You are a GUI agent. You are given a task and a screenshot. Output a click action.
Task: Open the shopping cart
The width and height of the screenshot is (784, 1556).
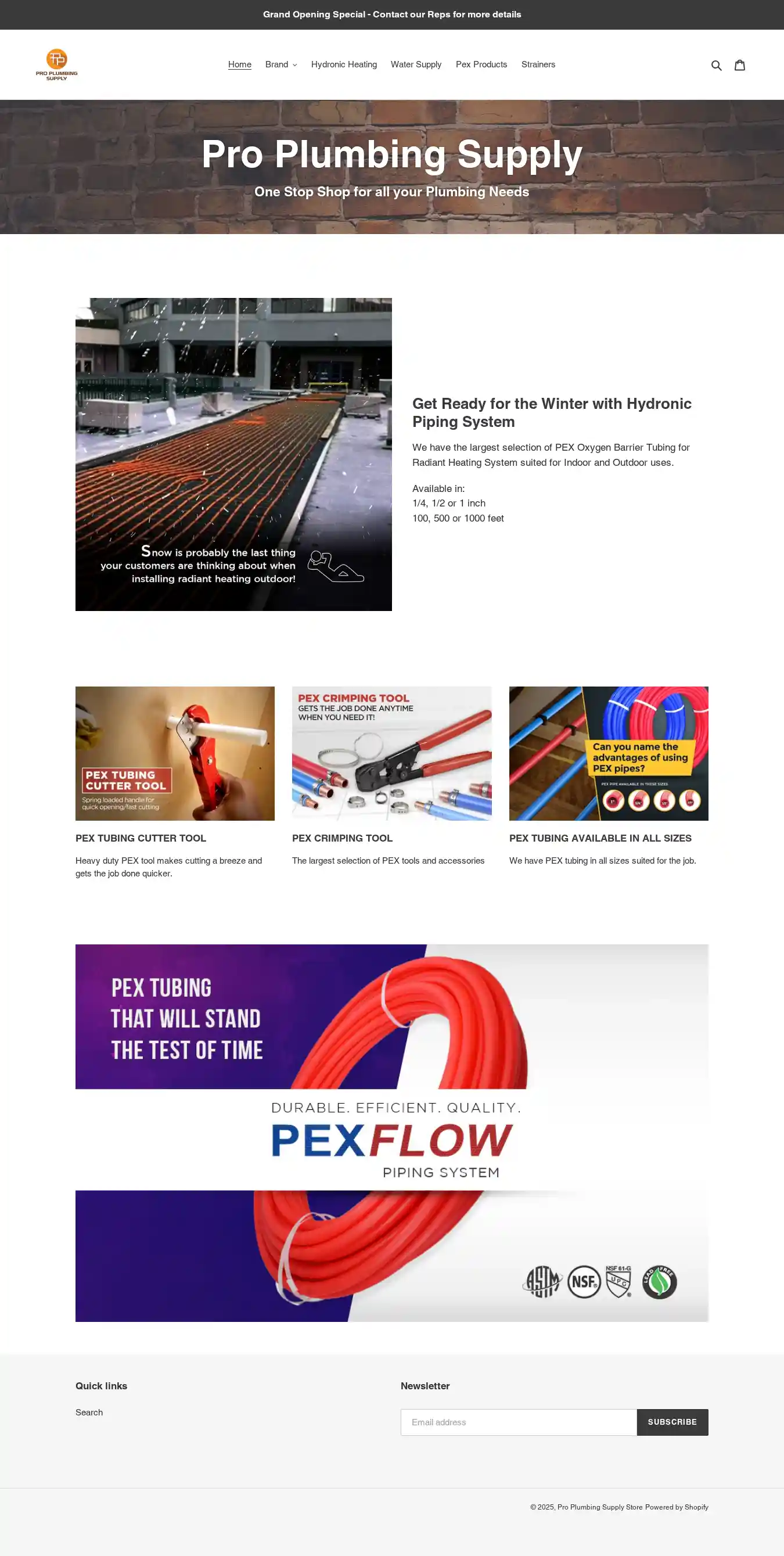(x=739, y=65)
